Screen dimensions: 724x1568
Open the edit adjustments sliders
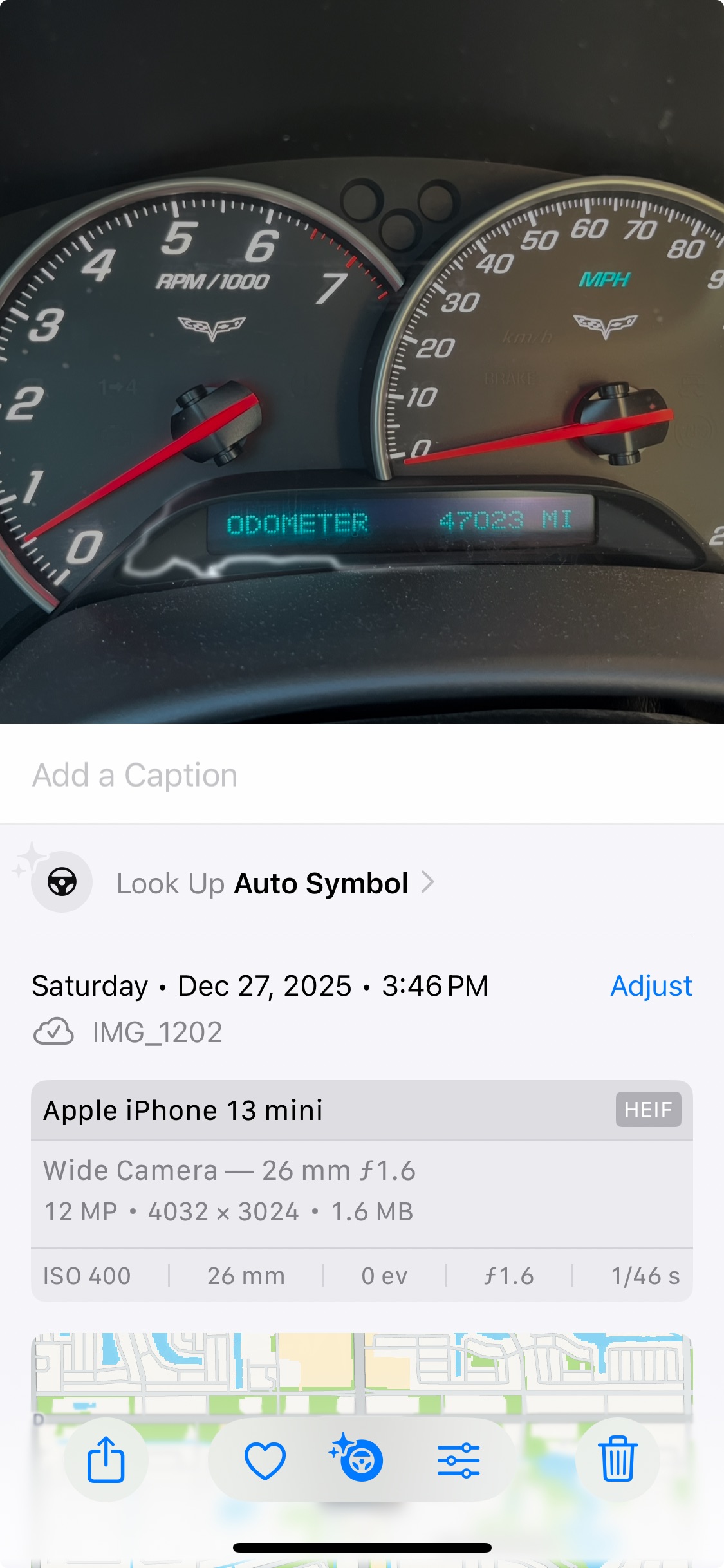pyautogui.click(x=458, y=1460)
